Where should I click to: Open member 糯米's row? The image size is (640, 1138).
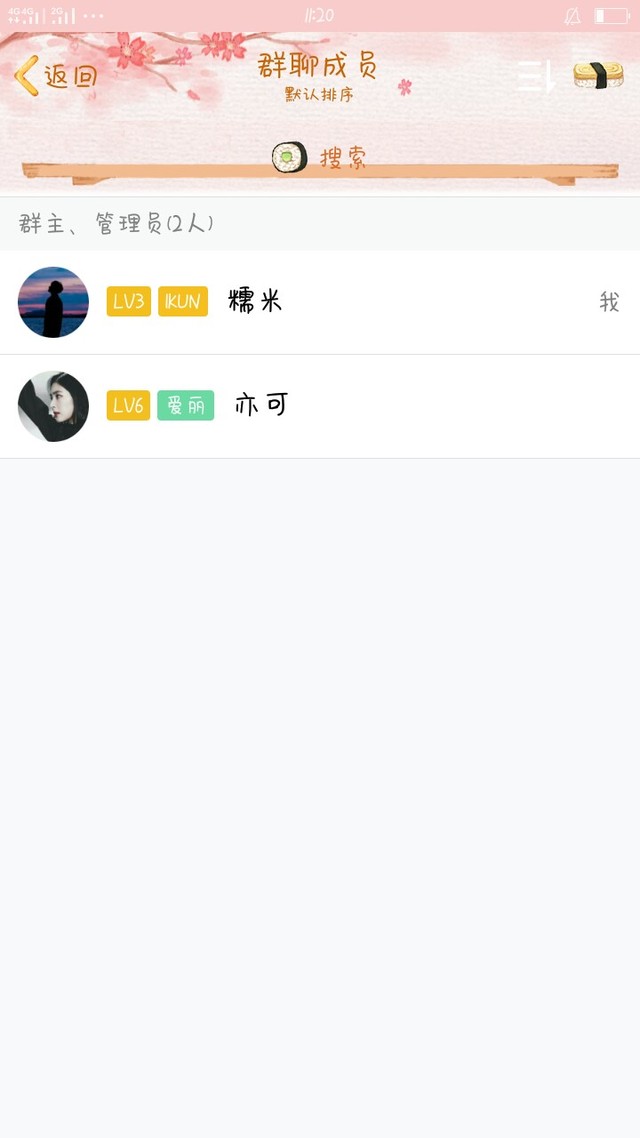coord(320,302)
